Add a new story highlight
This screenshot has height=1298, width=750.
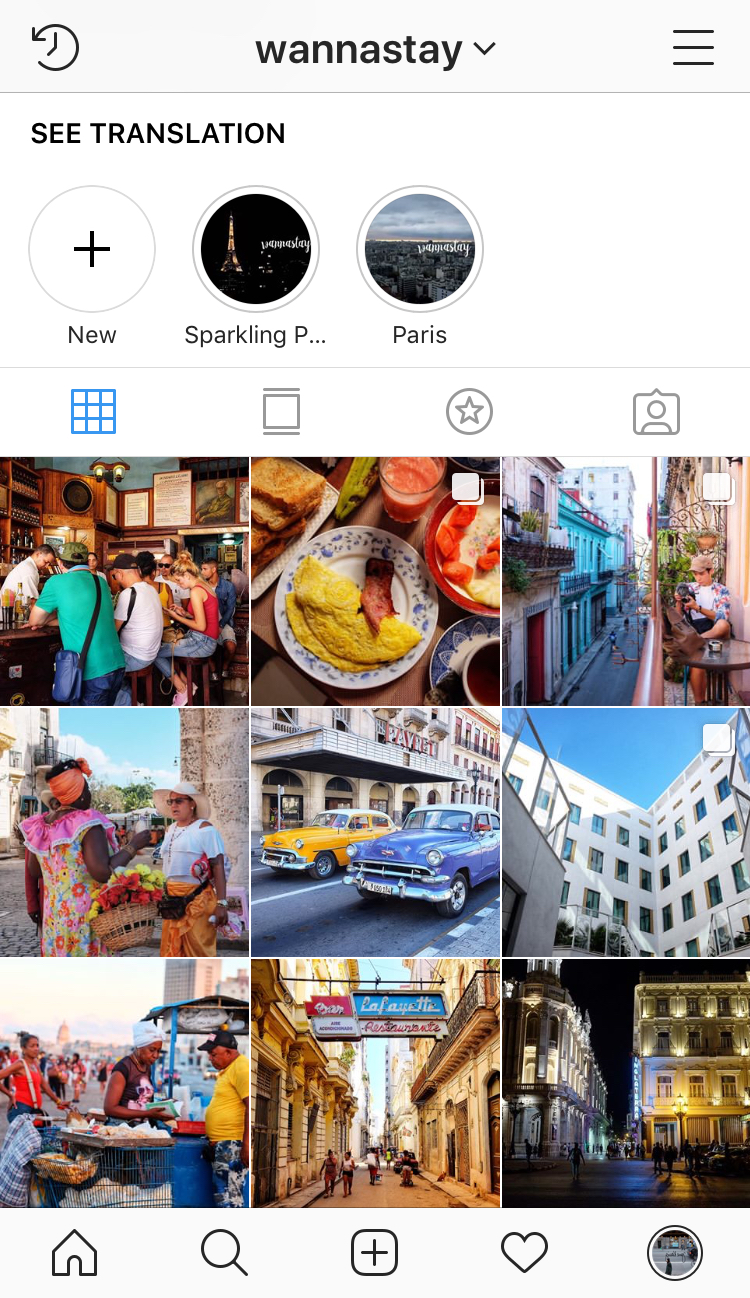point(92,249)
